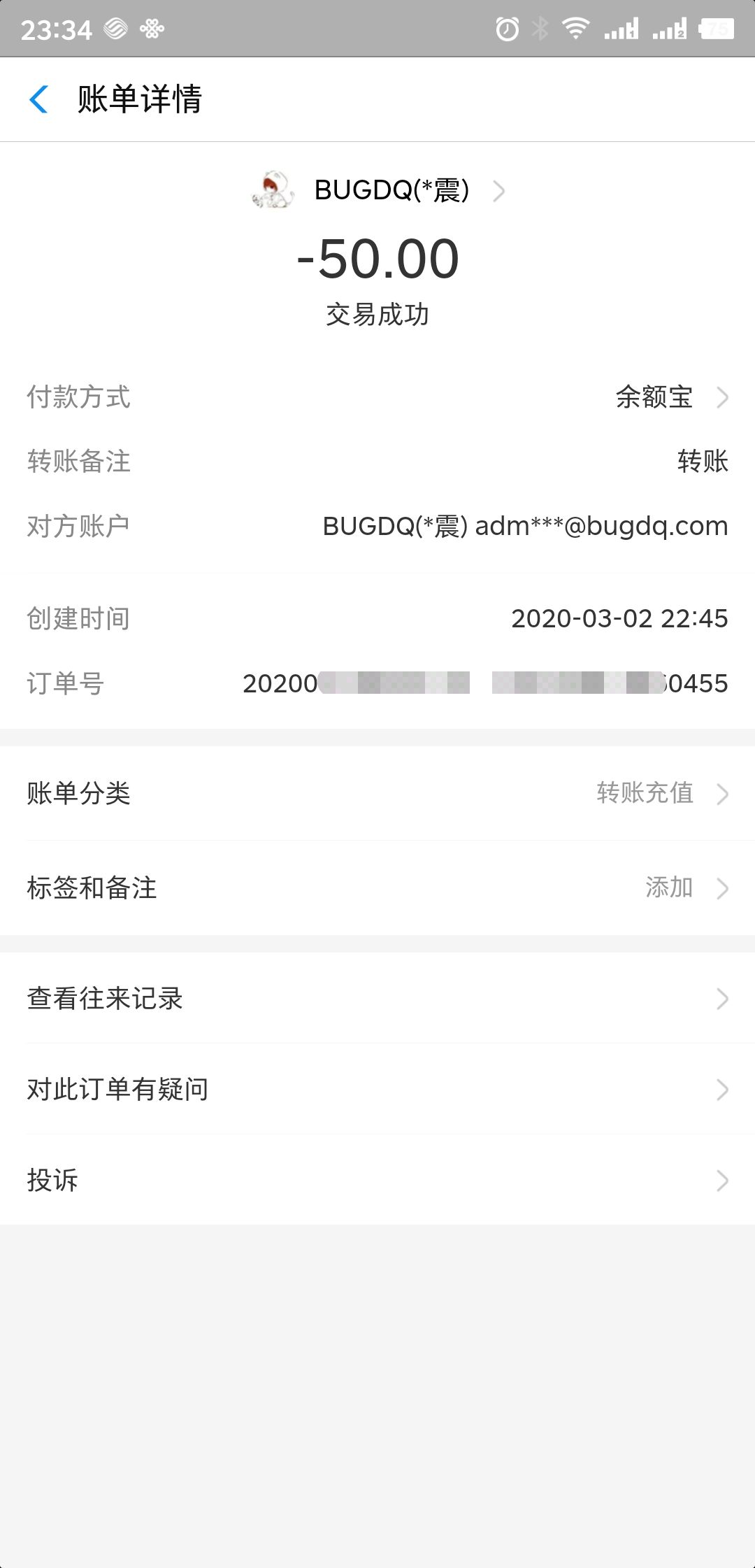The image size is (755, 1568).
Task: Open the 投诉 complaint option
Action: (x=377, y=1180)
